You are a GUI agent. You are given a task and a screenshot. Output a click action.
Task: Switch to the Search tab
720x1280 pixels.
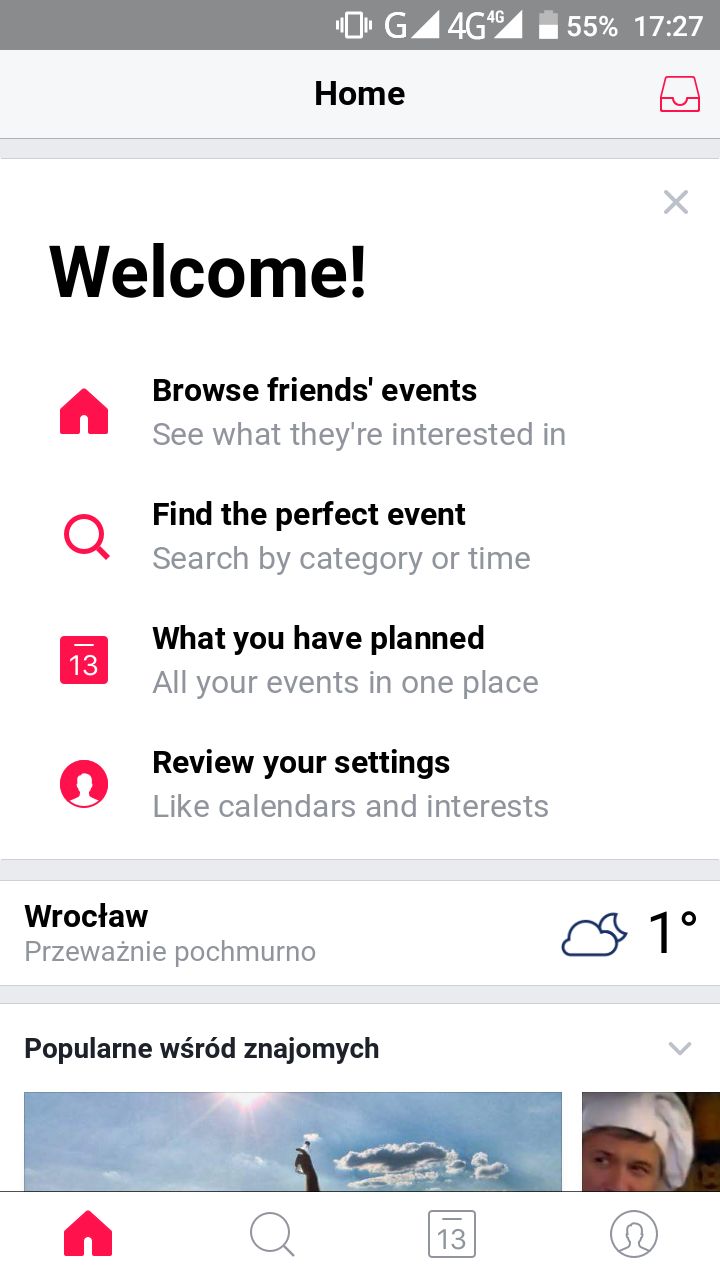tap(272, 1236)
